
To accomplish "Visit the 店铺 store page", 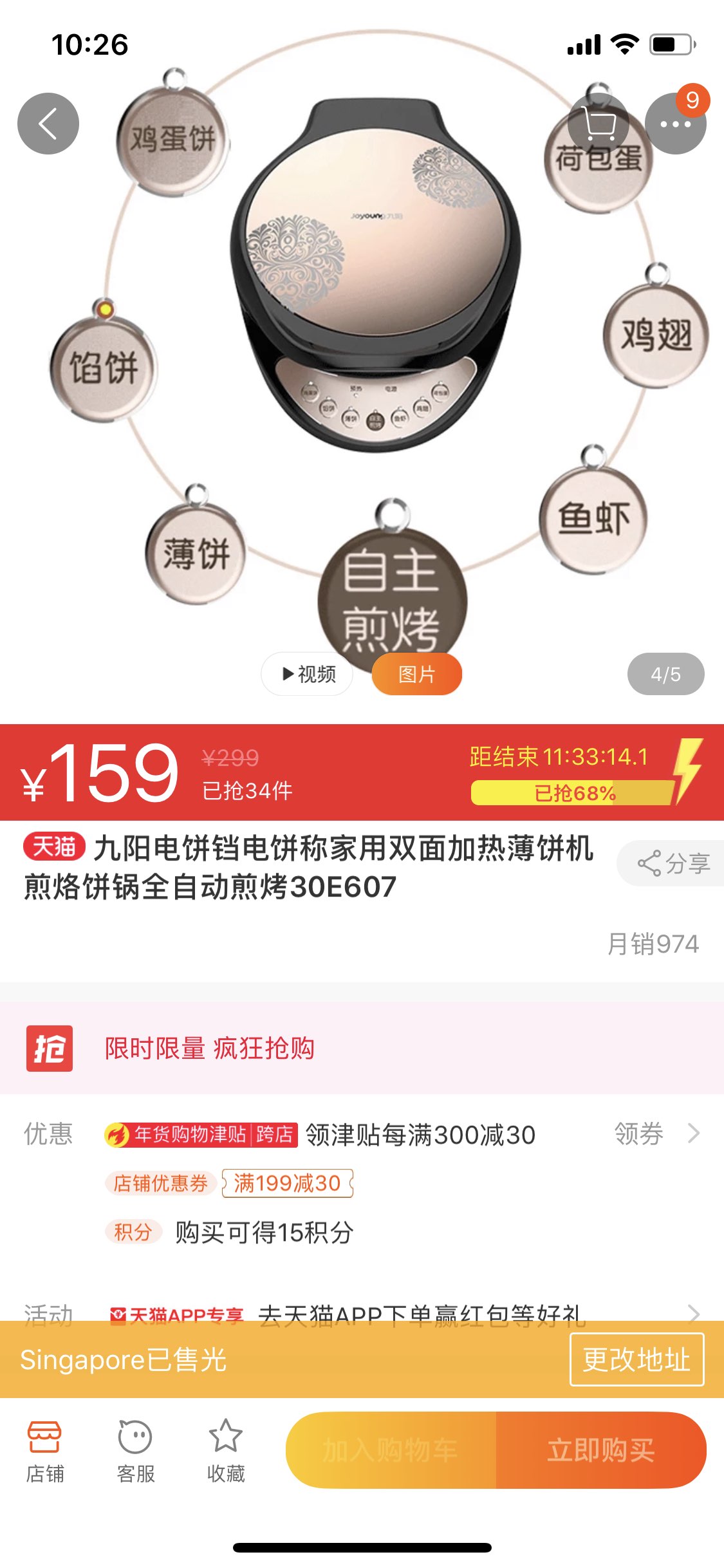I will 44,1451.
